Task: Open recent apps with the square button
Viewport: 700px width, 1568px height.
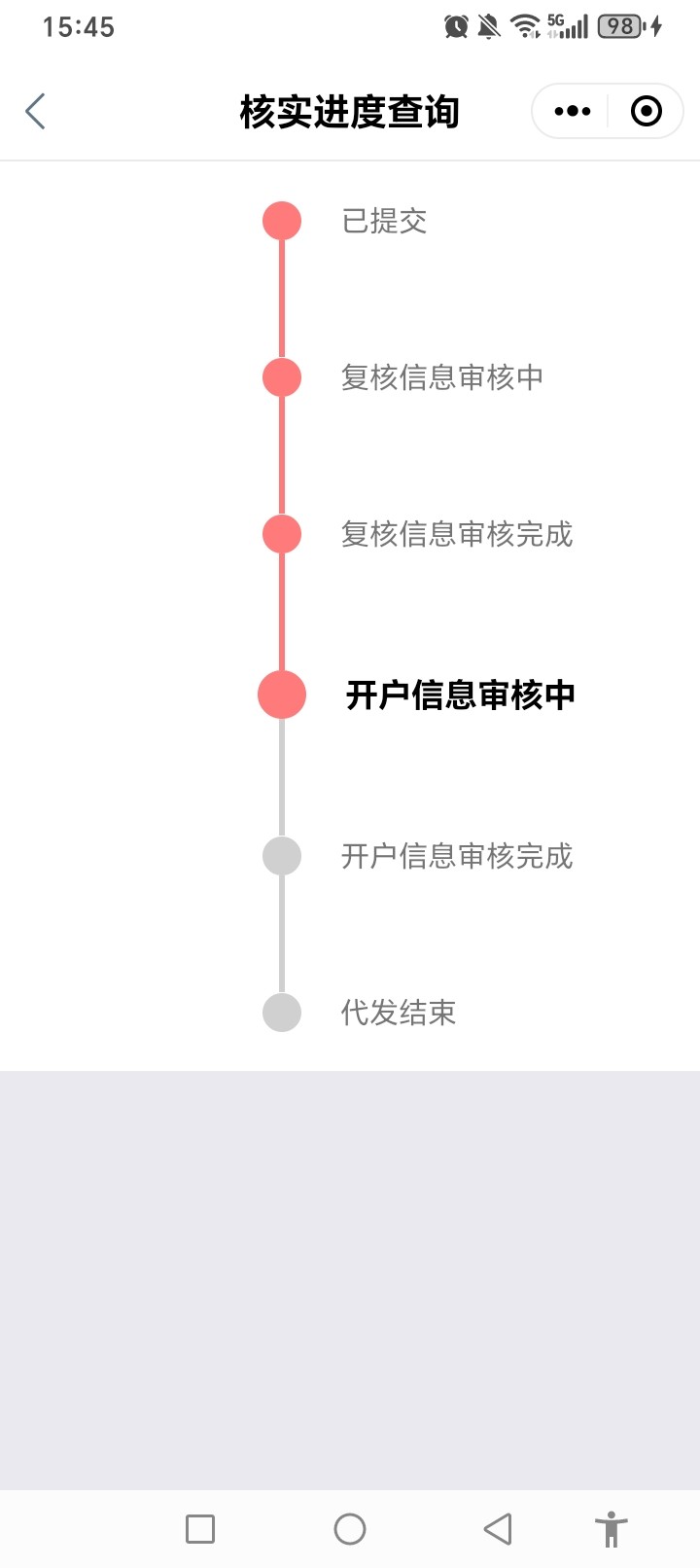Action: (200, 1529)
